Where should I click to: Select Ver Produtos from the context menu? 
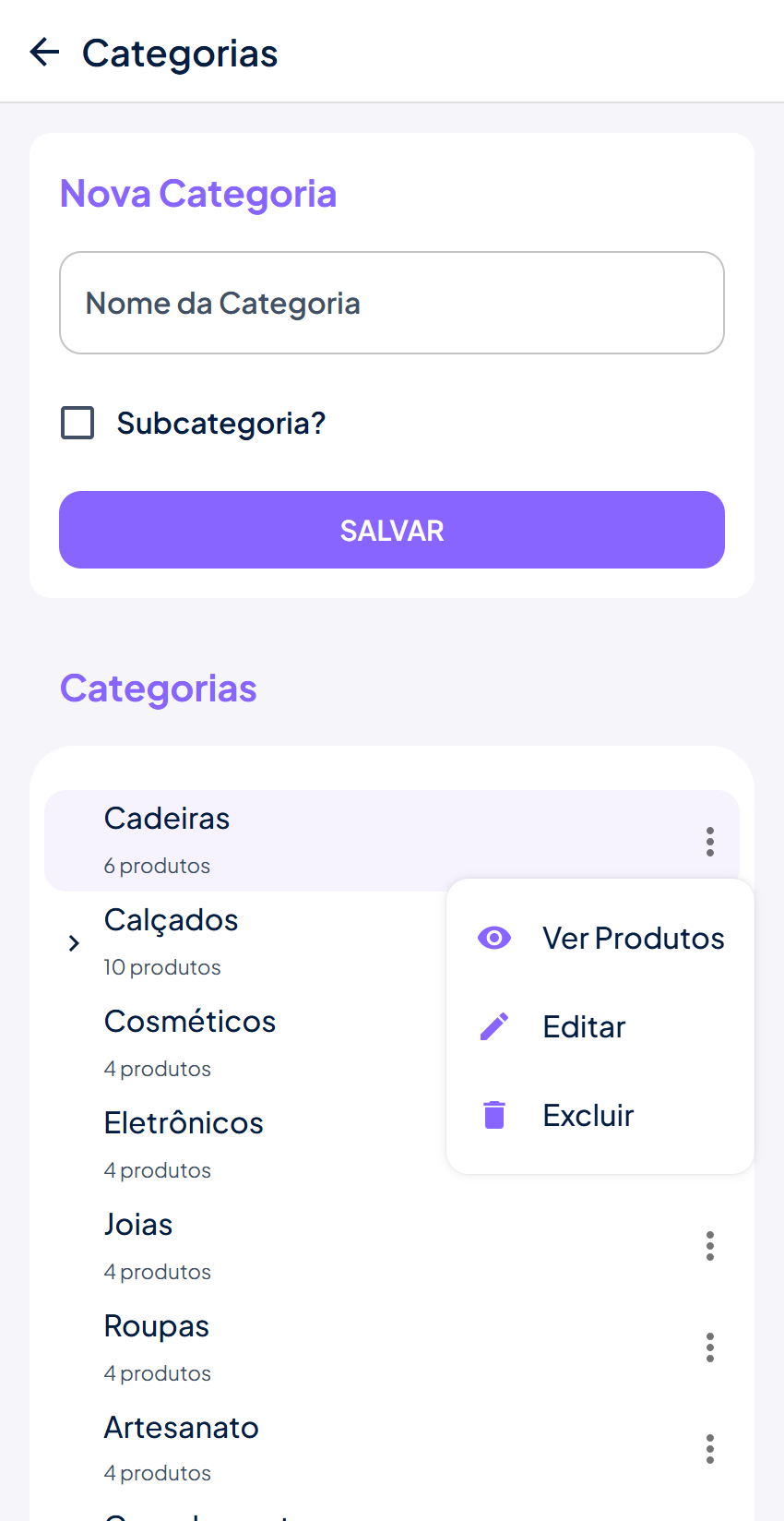pos(633,938)
